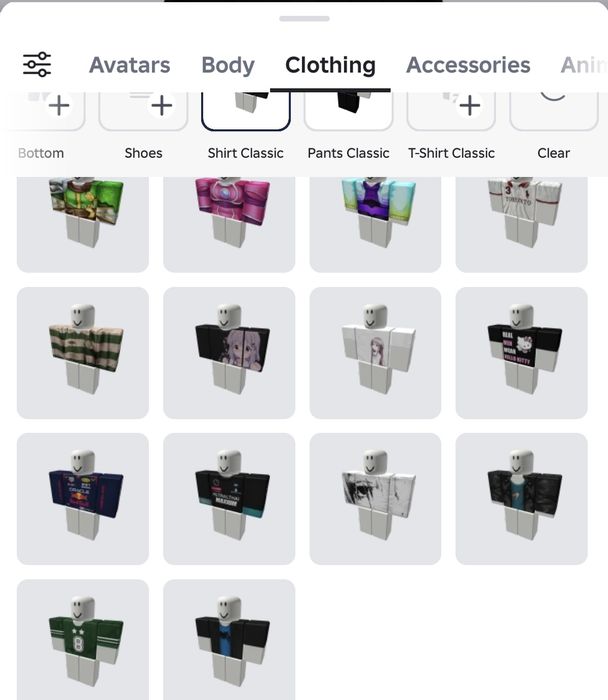Equip the black Hello Kitty shirt
608x700 pixels.
(x=521, y=352)
